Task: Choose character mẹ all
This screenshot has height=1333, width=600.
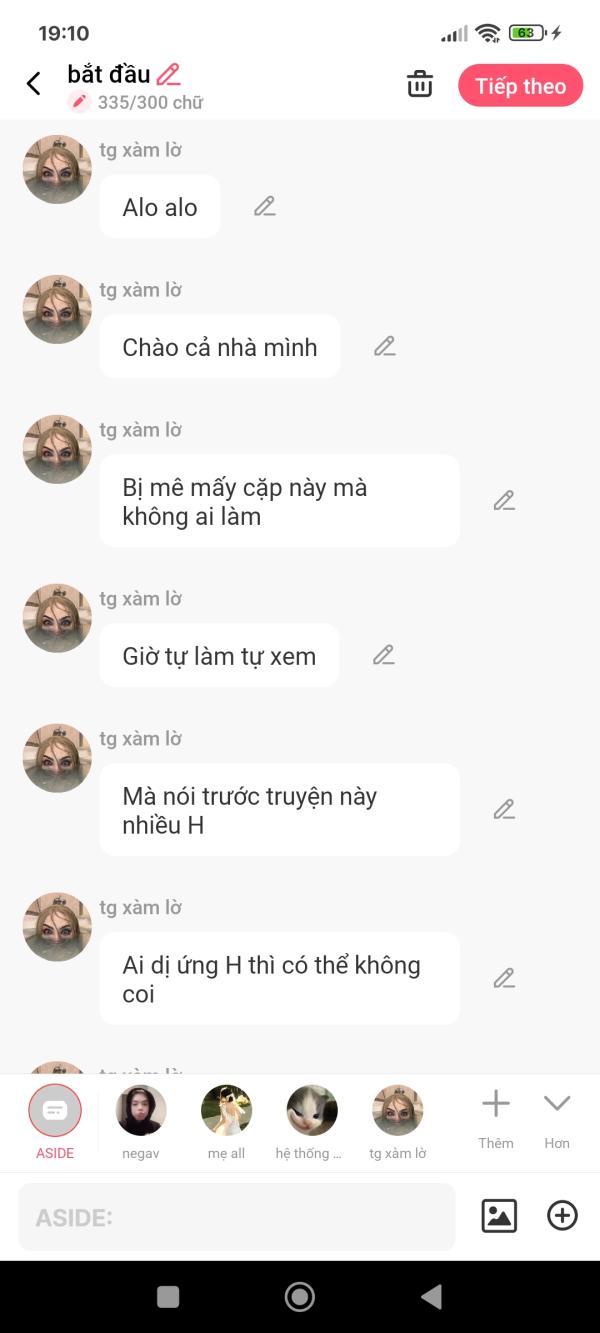Action: click(x=226, y=1111)
